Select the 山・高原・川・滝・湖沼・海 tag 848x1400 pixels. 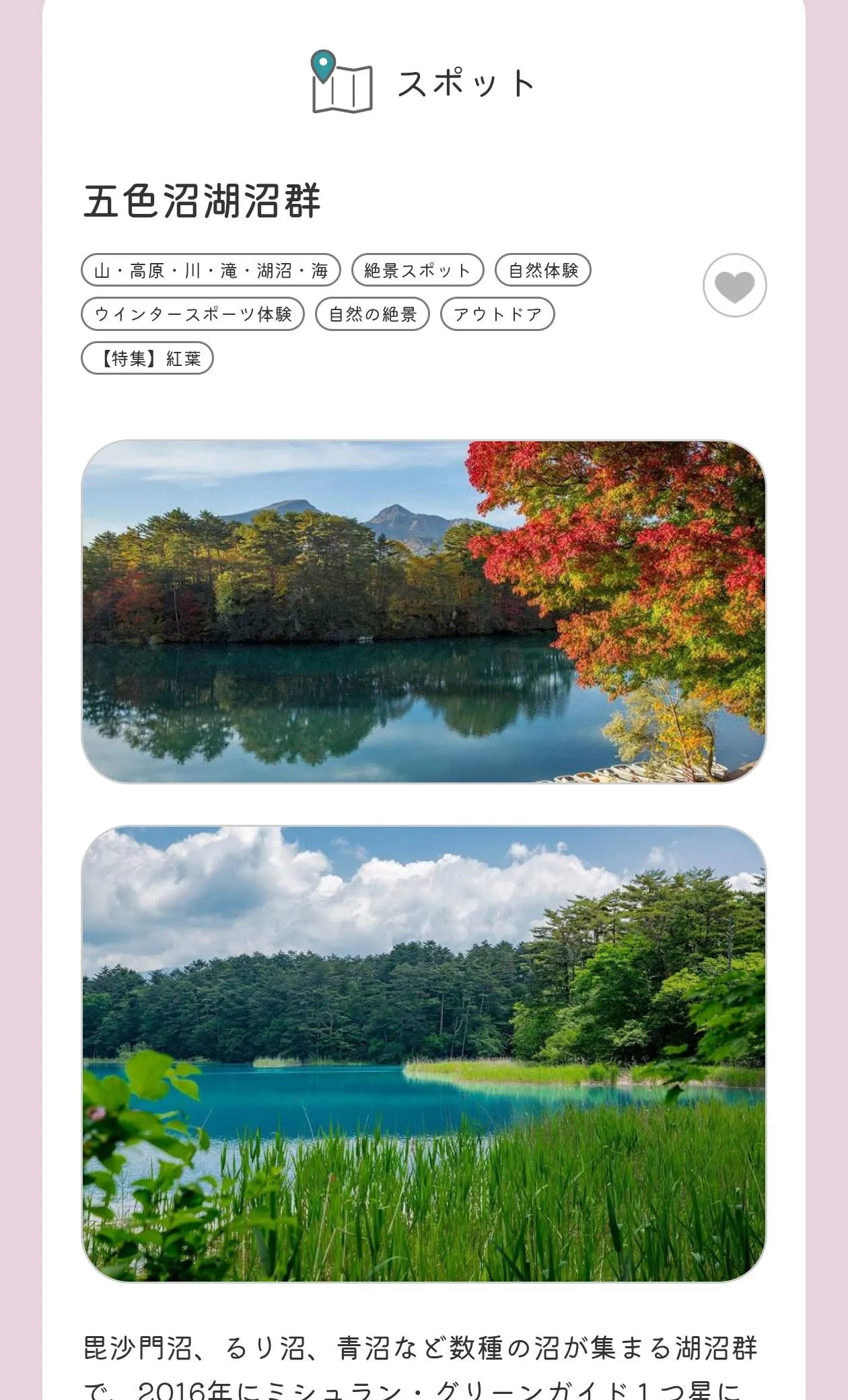point(211,270)
